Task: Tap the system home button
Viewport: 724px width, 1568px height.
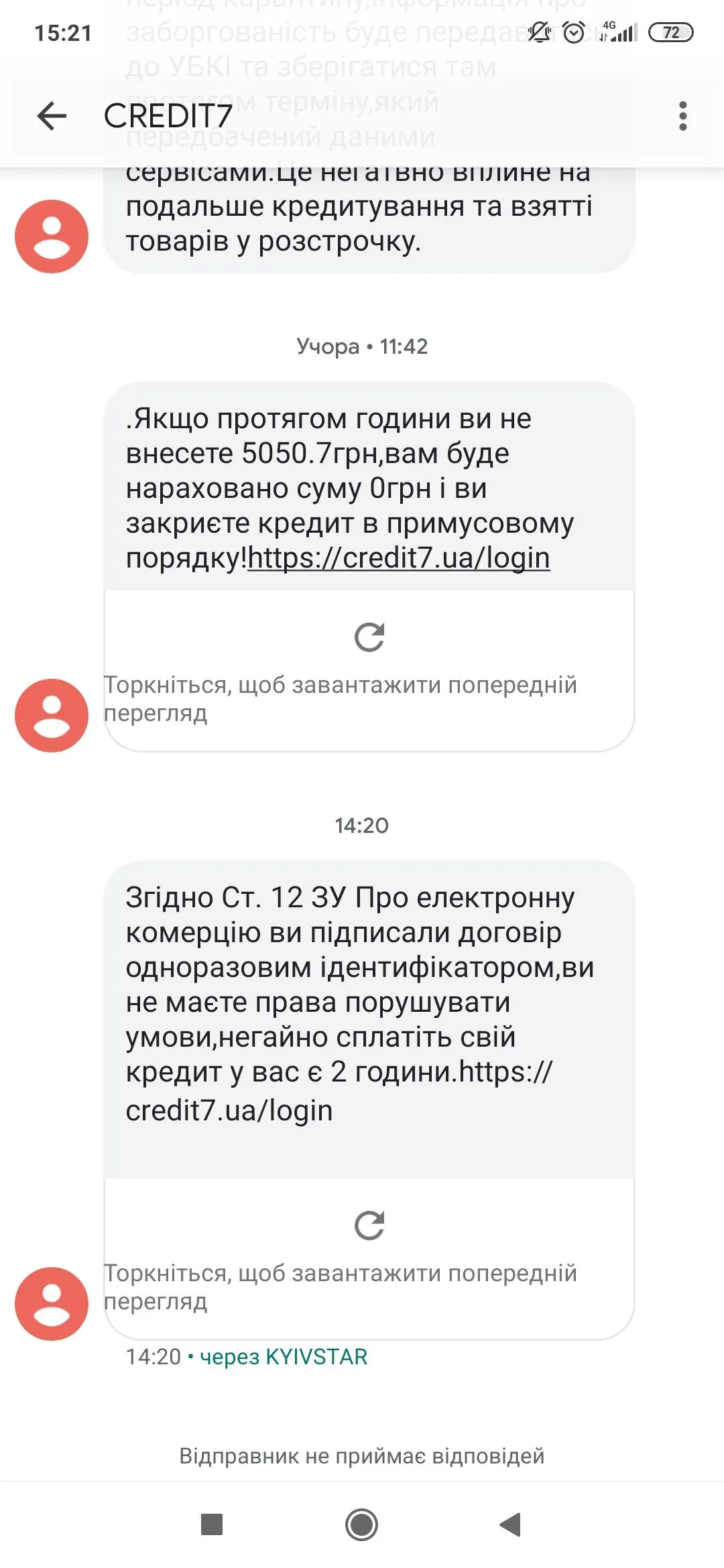Action: click(x=361, y=1524)
